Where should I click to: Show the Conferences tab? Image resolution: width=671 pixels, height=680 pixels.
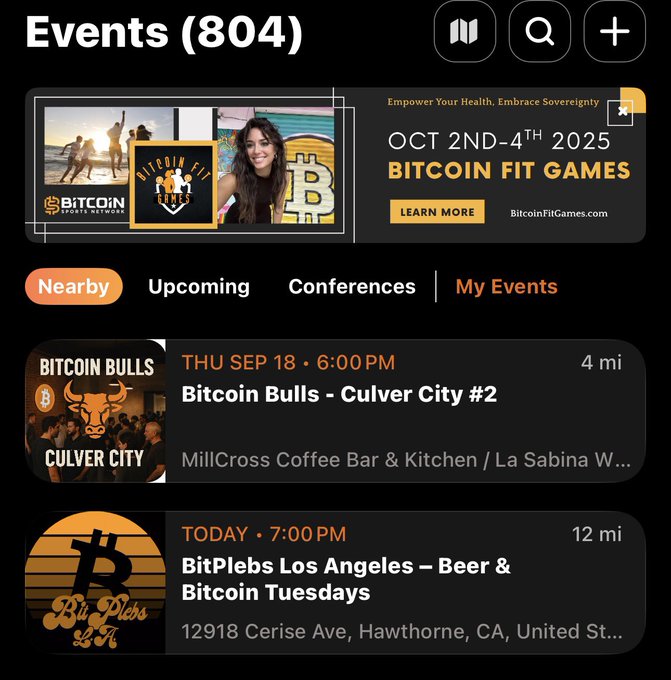[x=352, y=287]
